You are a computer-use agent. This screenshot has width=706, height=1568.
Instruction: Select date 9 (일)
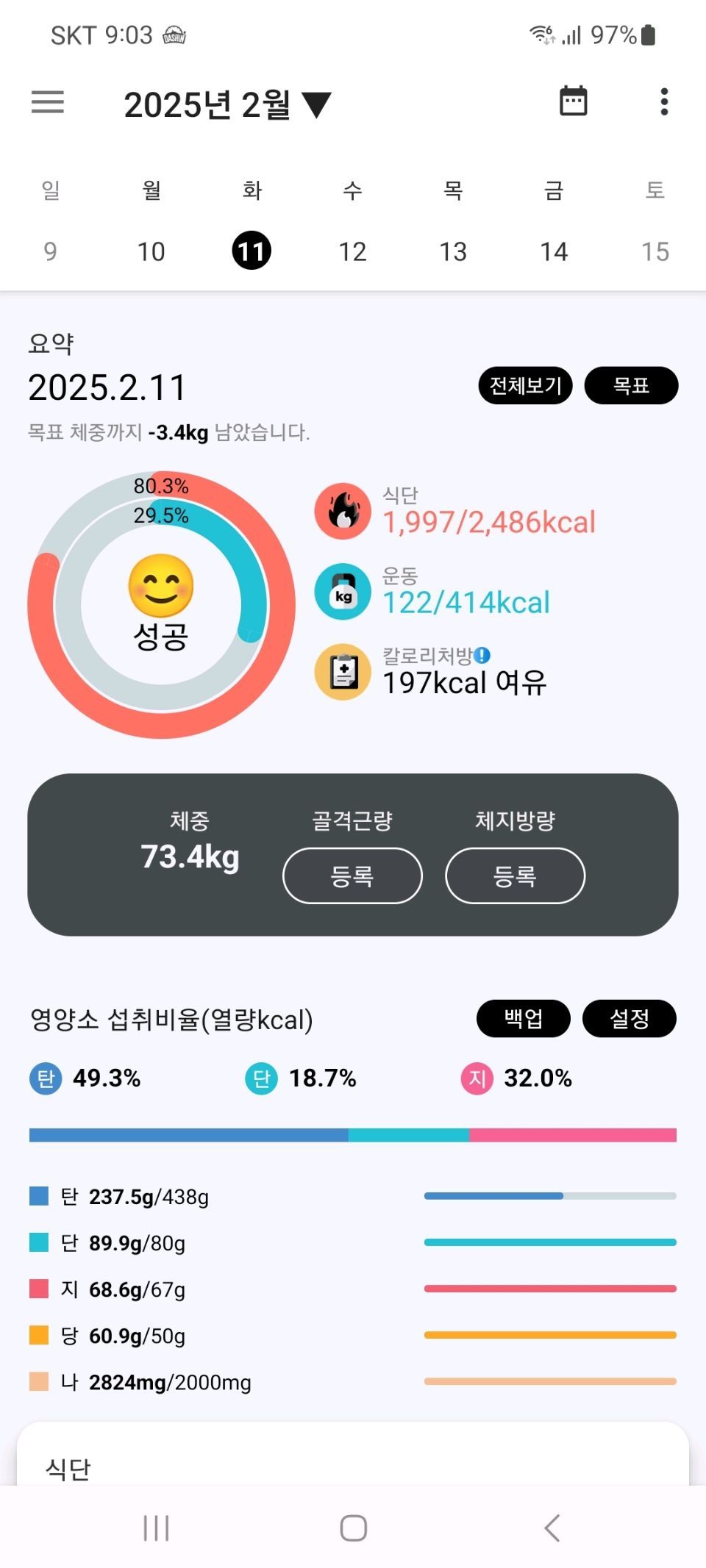[50, 251]
